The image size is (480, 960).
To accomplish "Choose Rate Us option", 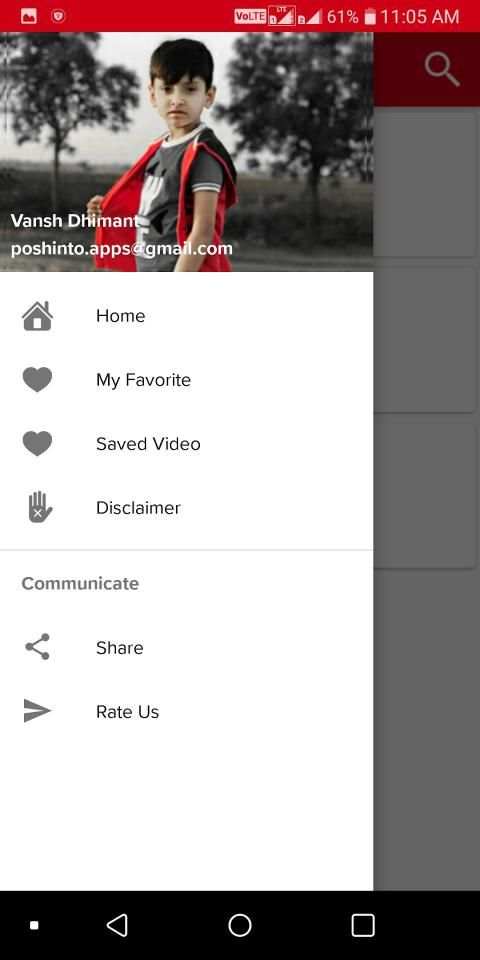I will coord(186,711).
